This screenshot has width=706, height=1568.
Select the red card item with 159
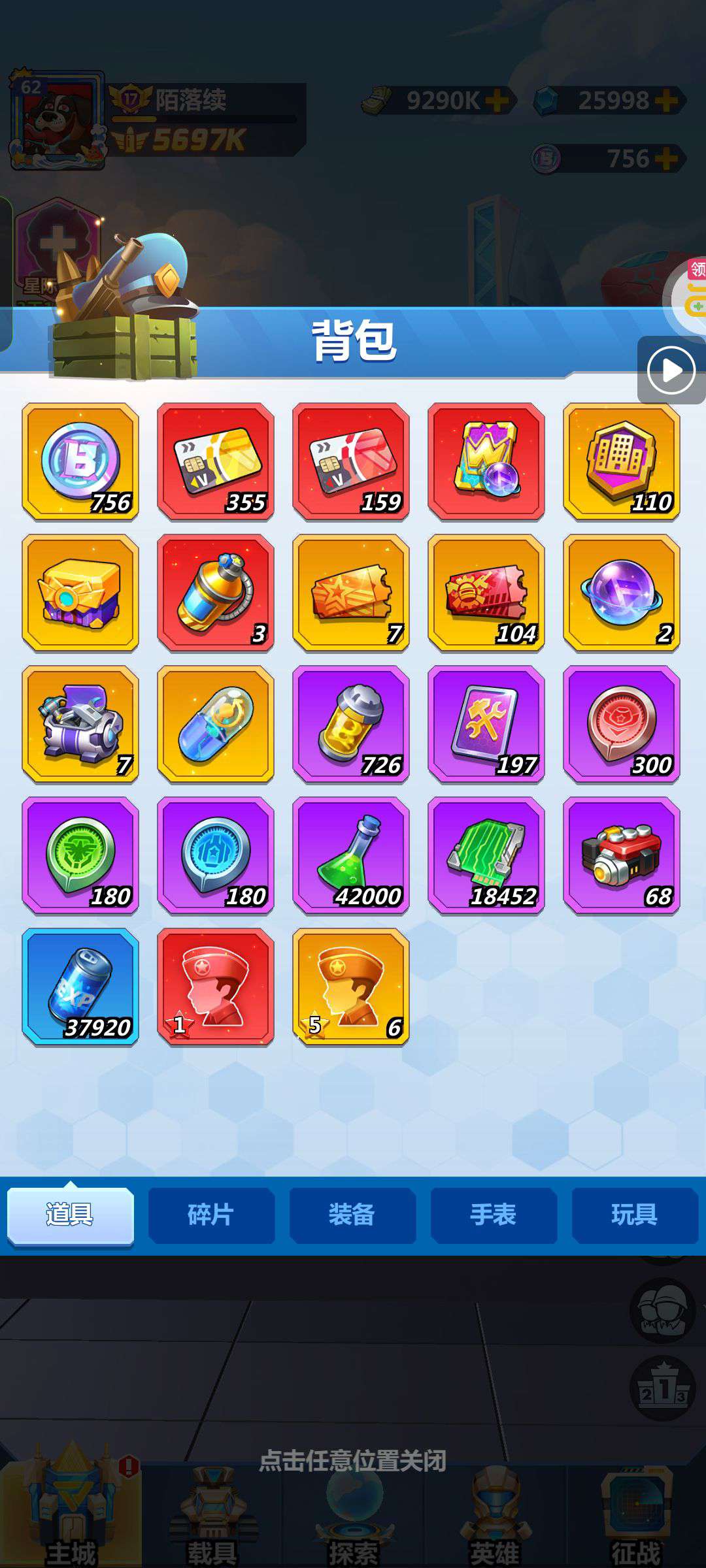[x=351, y=461]
